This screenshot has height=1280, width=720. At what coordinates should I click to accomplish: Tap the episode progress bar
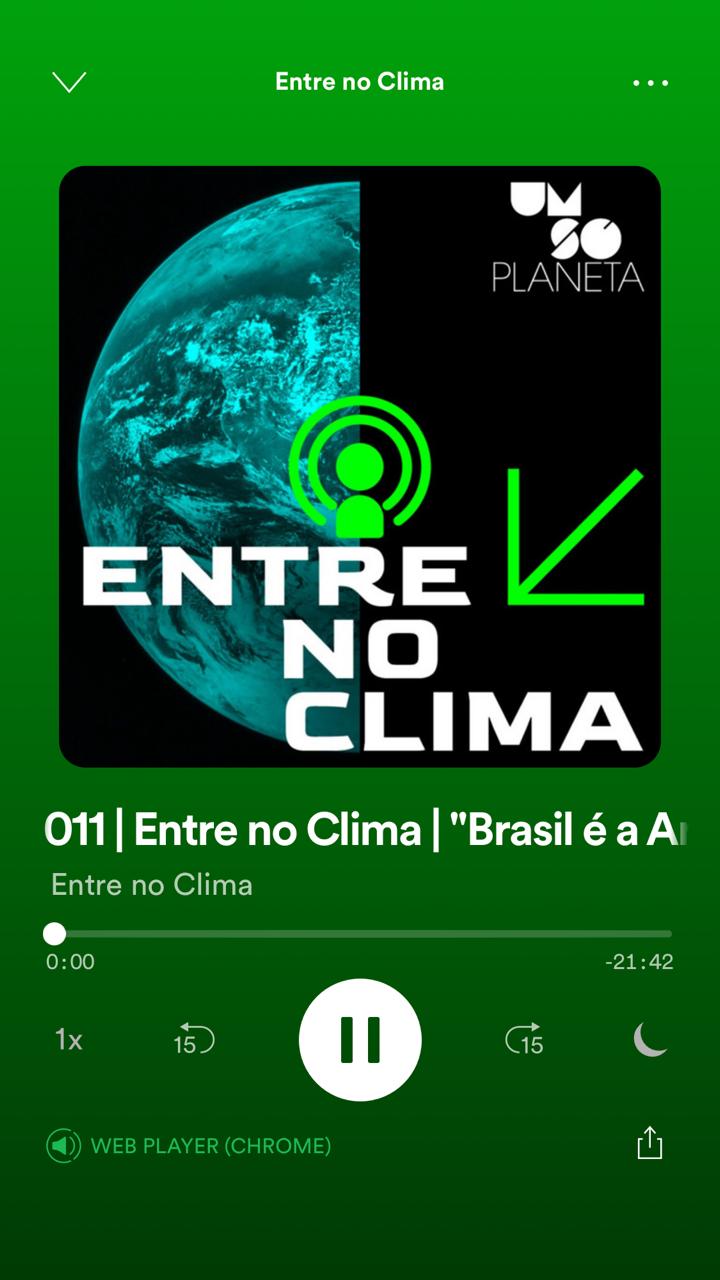point(360,934)
